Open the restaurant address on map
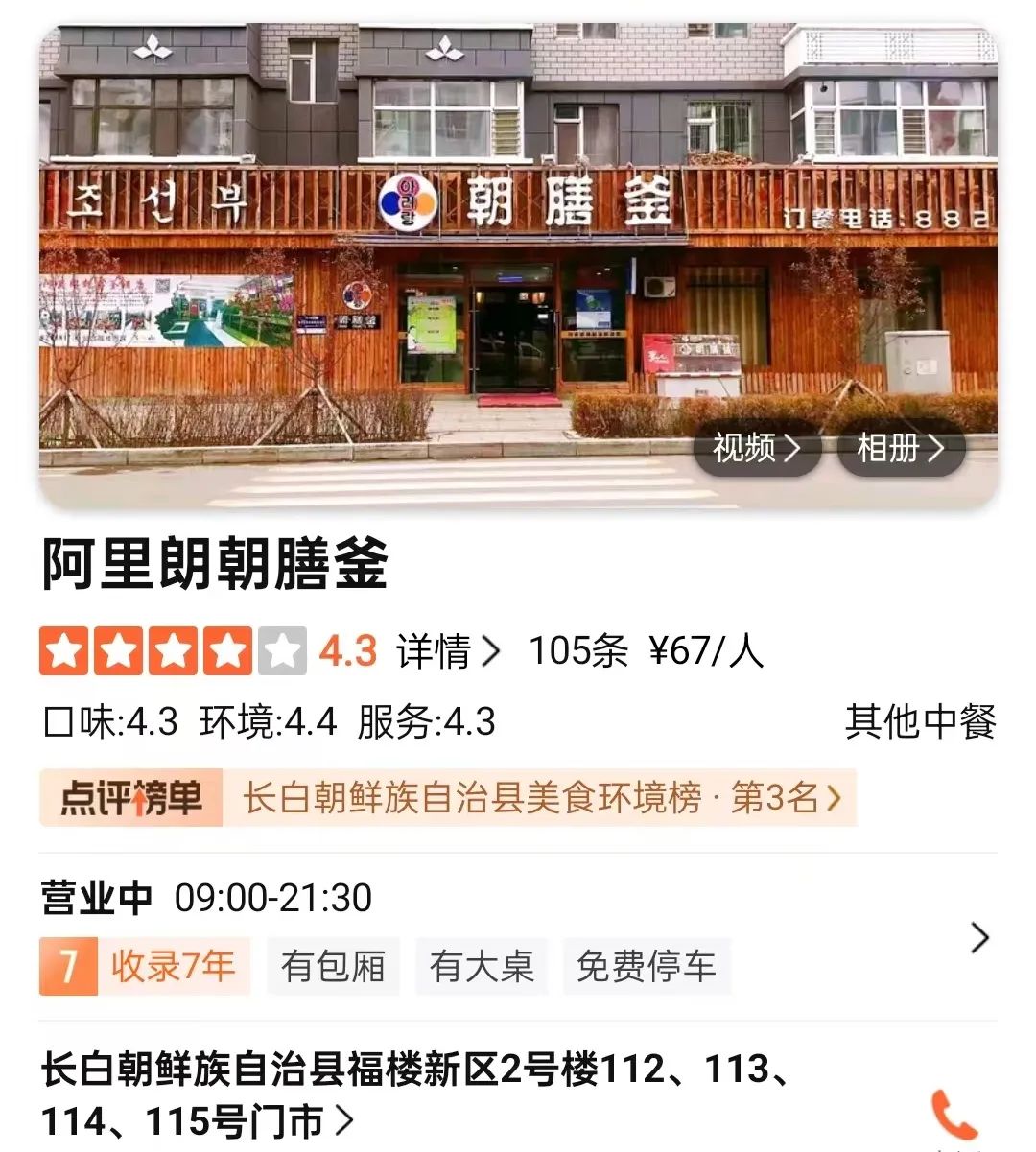The width and height of the screenshot is (1036, 1152). point(412,1093)
